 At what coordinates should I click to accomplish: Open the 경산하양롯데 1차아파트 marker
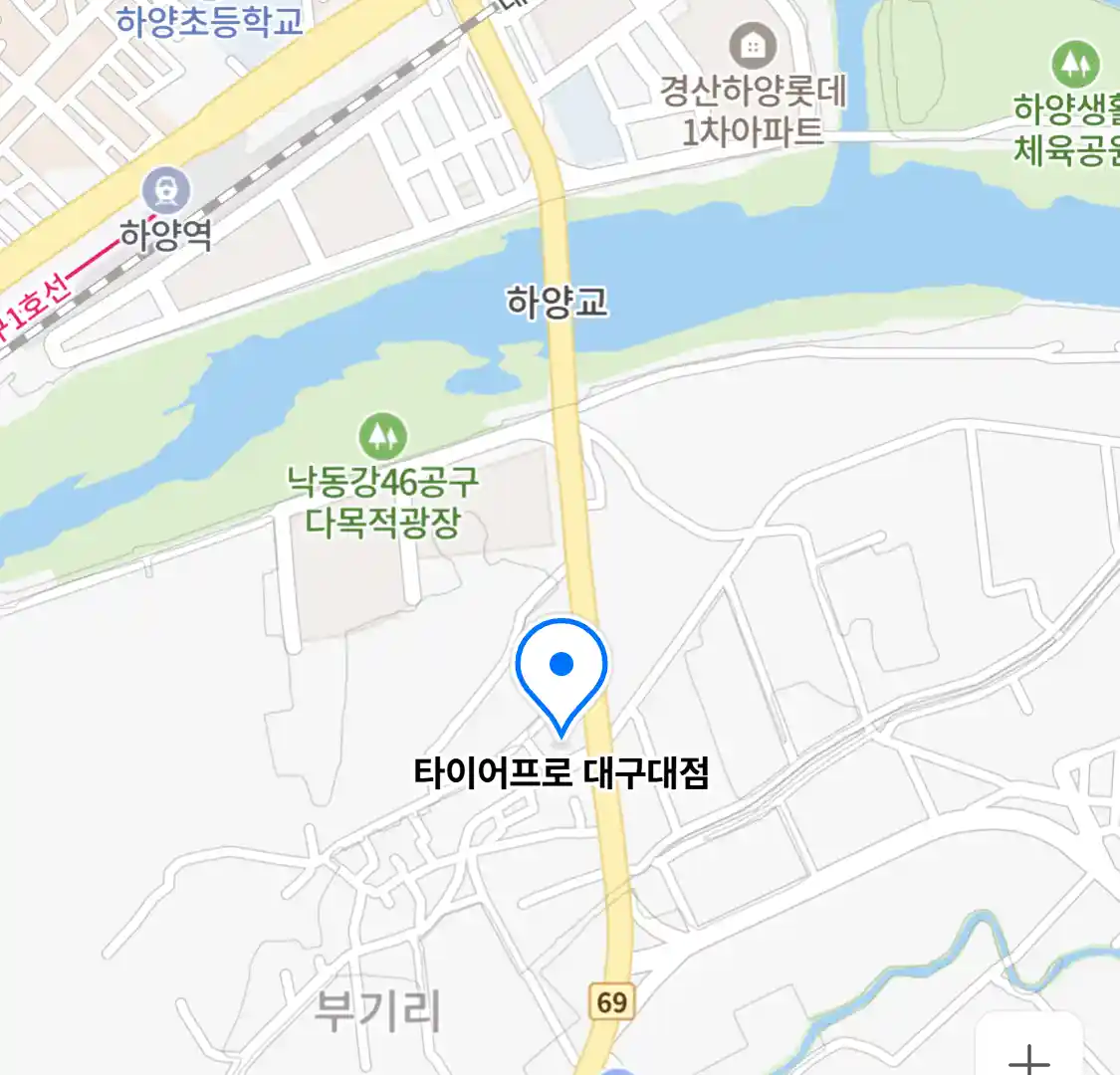pos(753,47)
